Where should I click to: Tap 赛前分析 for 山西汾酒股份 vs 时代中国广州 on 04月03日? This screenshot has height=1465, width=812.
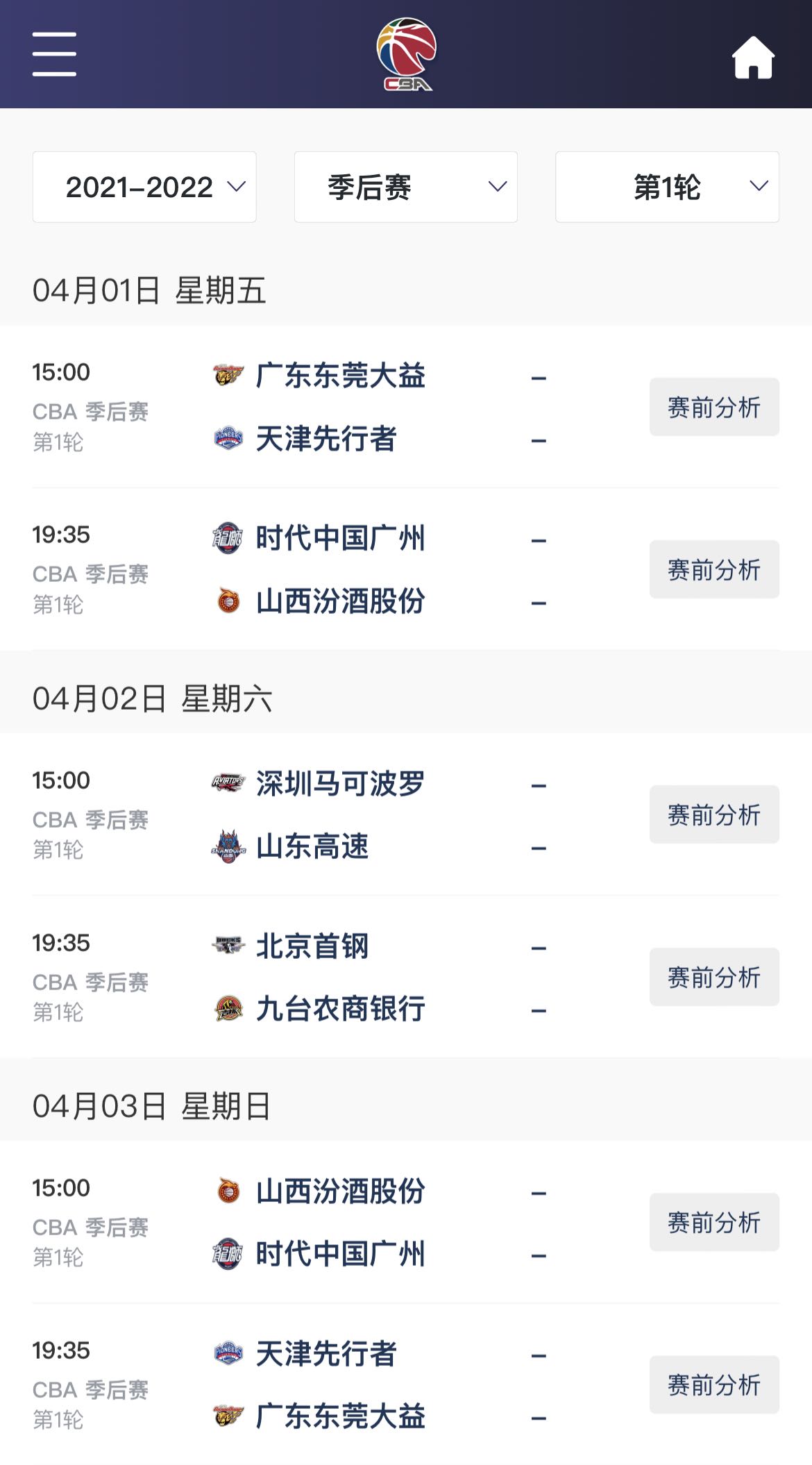714,1222
